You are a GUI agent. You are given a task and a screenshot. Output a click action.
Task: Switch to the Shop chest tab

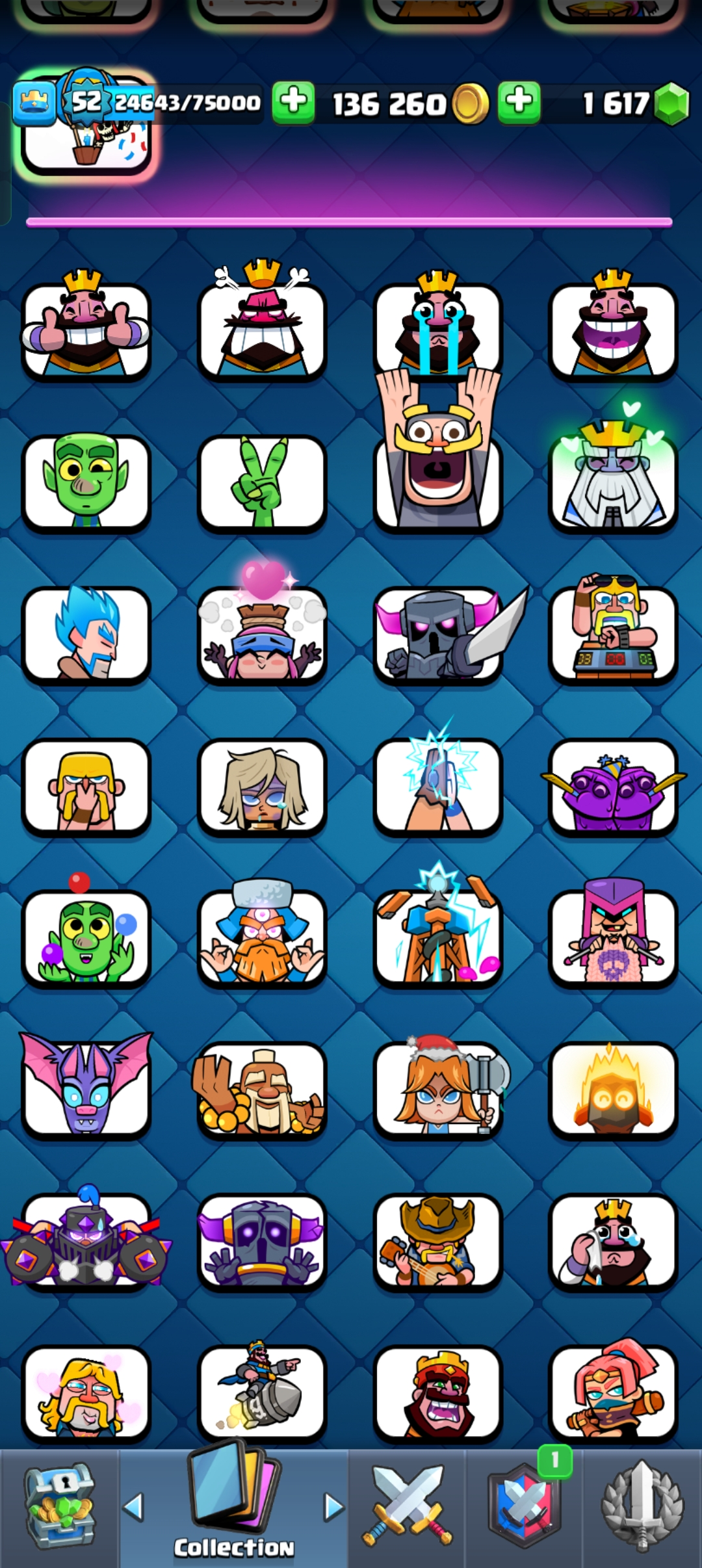[x=60, y=1506]
